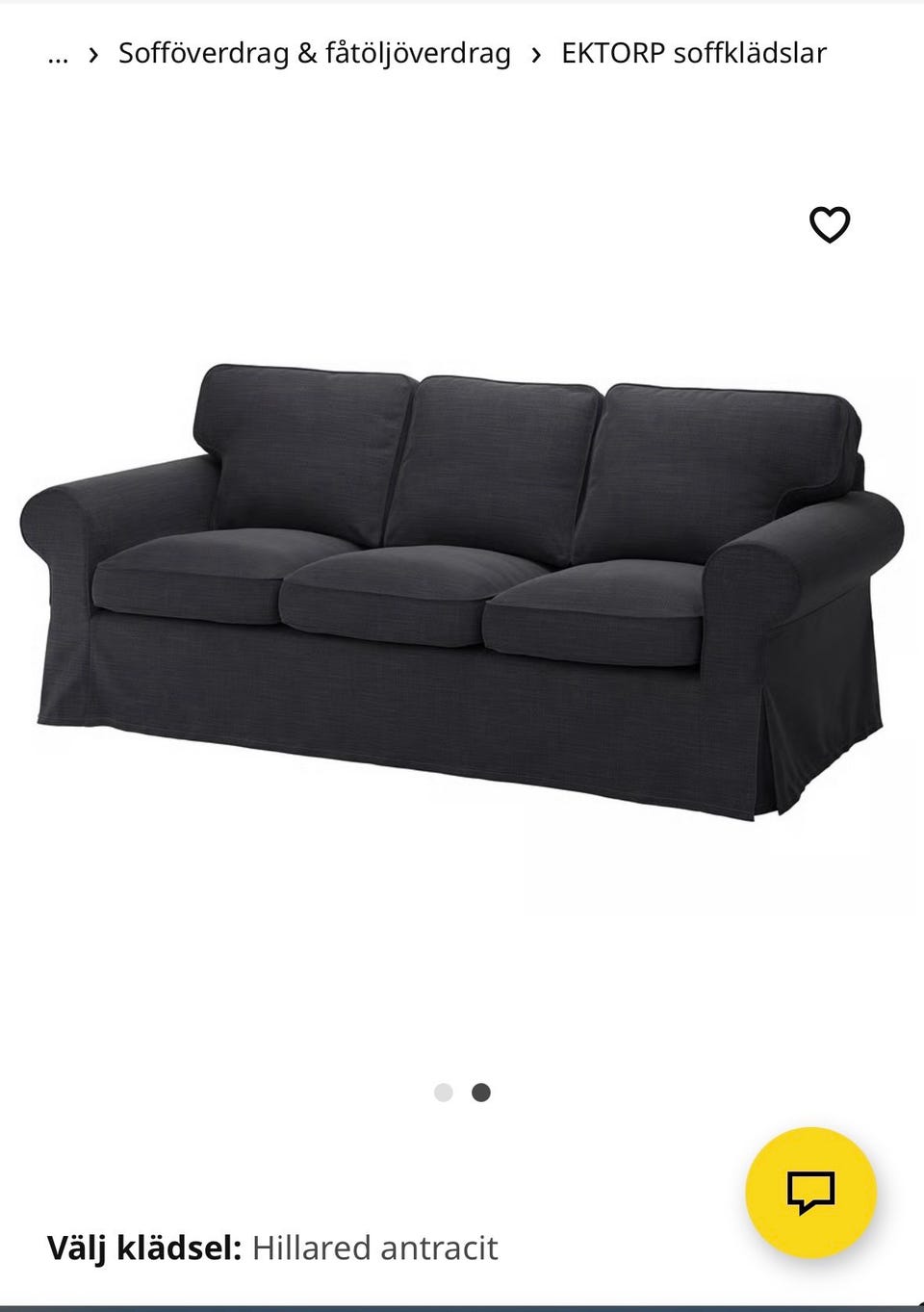Image resolution: width=924 pixels, height=1312 pixels.
Task: Go to EKTORP soffklädslar breadcrumb
Action: (x=693, y=53)
